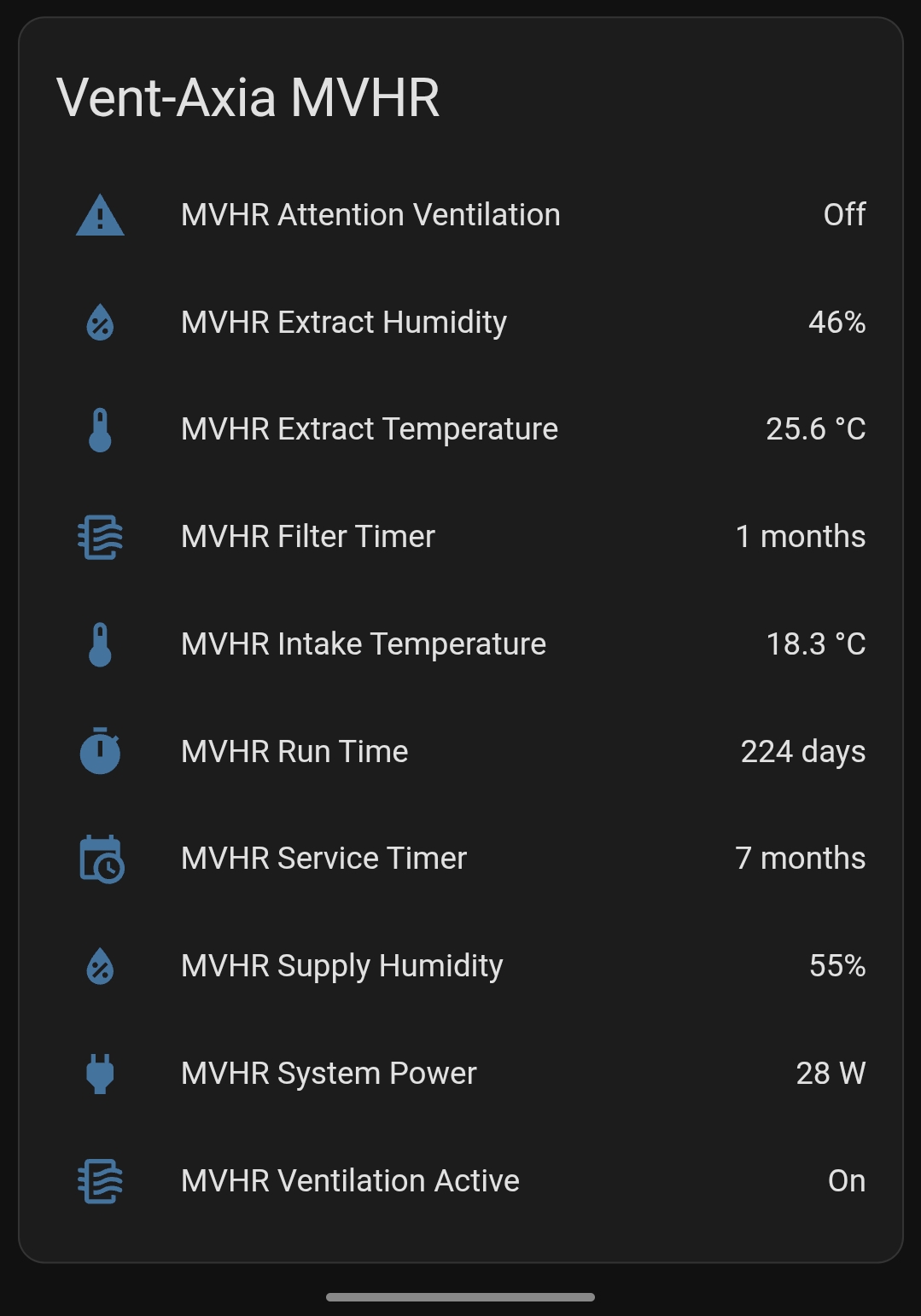Open the MVHR Extract Temperature row
The width and height of the screenshot is (921, 1316).
click(369, 429)
